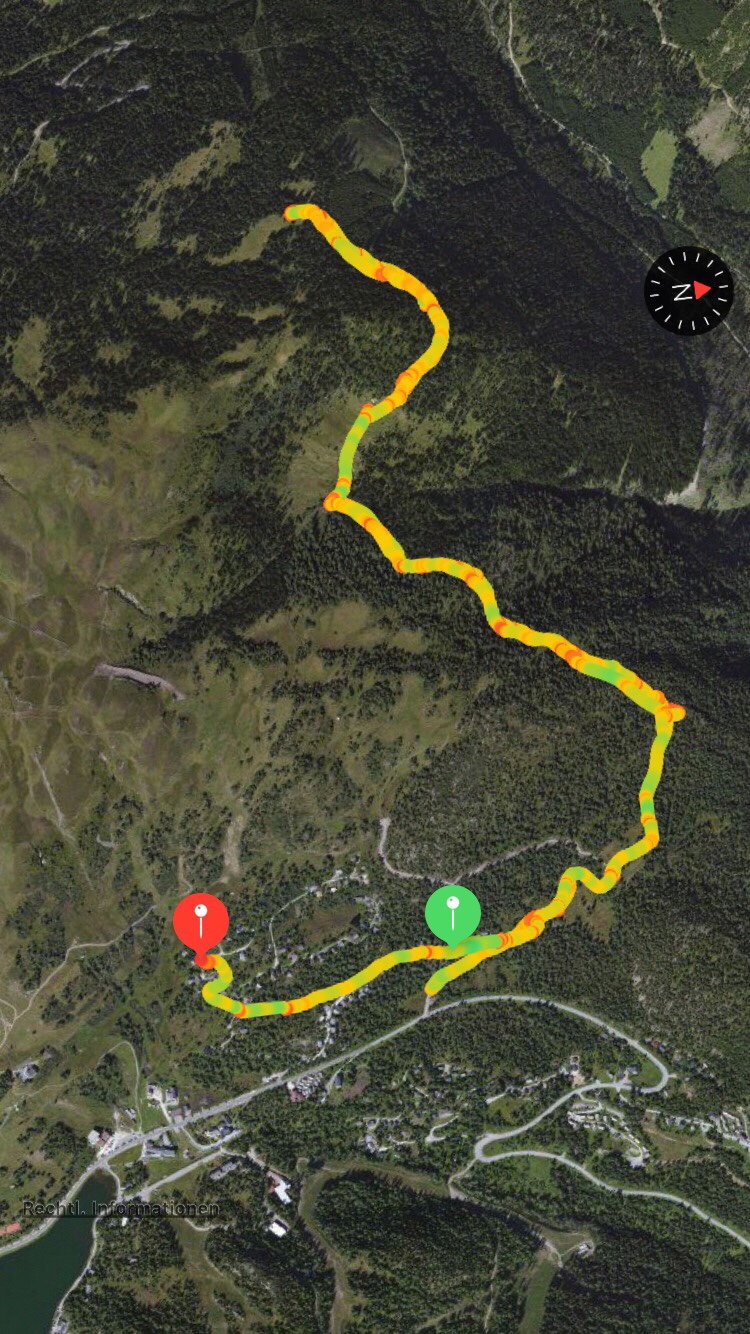The image size is (750, 1334).
Task: Tap the compass to reset north
Action: click(x=688, y=290)
